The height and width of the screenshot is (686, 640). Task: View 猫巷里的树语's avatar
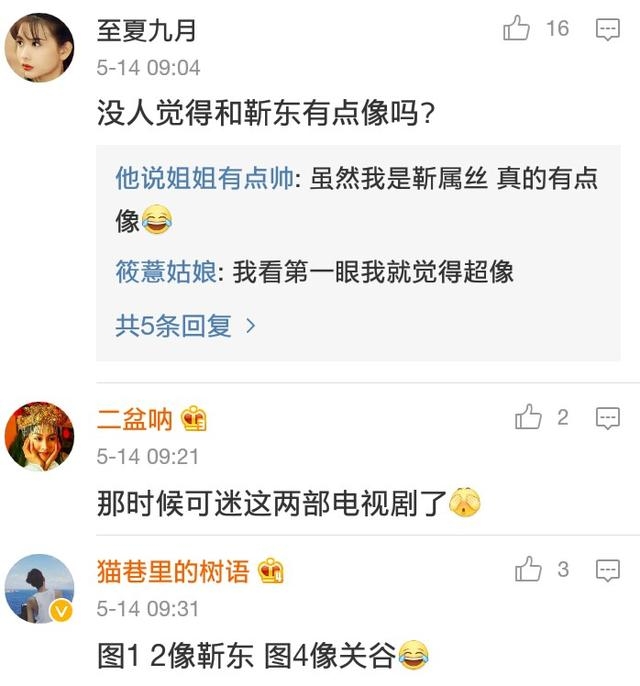40,588
